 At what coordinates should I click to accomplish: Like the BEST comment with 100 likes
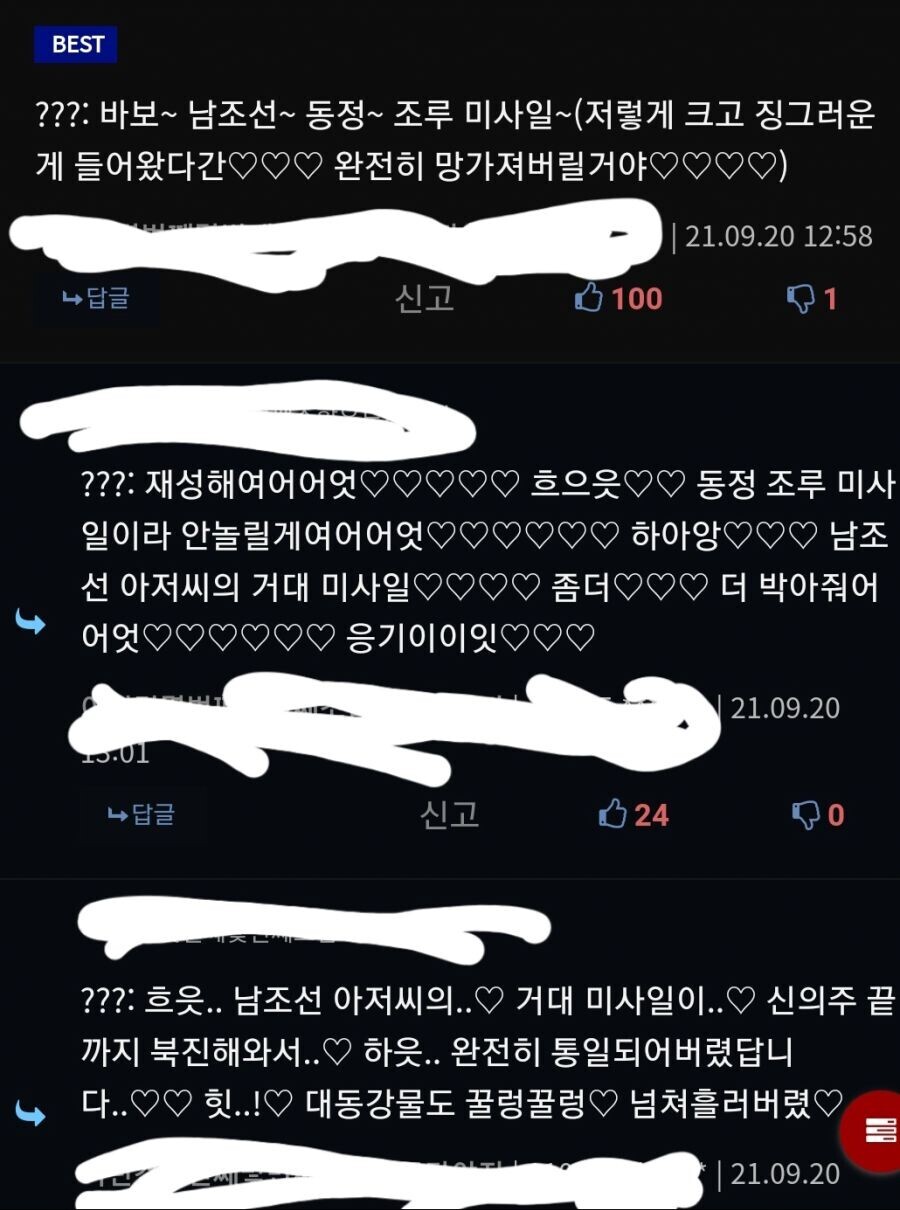618,298
